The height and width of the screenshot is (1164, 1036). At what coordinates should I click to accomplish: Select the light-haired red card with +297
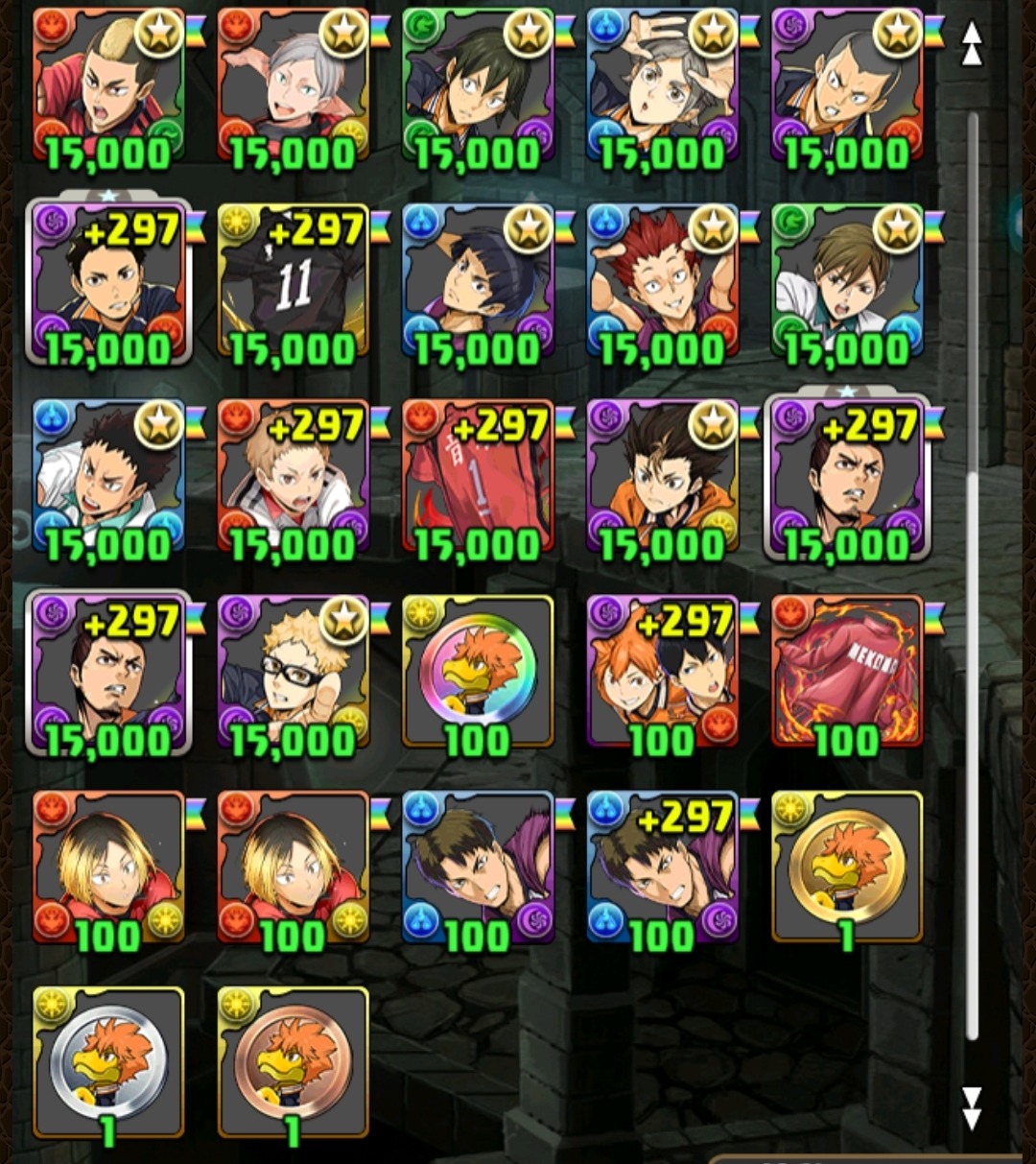[293, 480]
